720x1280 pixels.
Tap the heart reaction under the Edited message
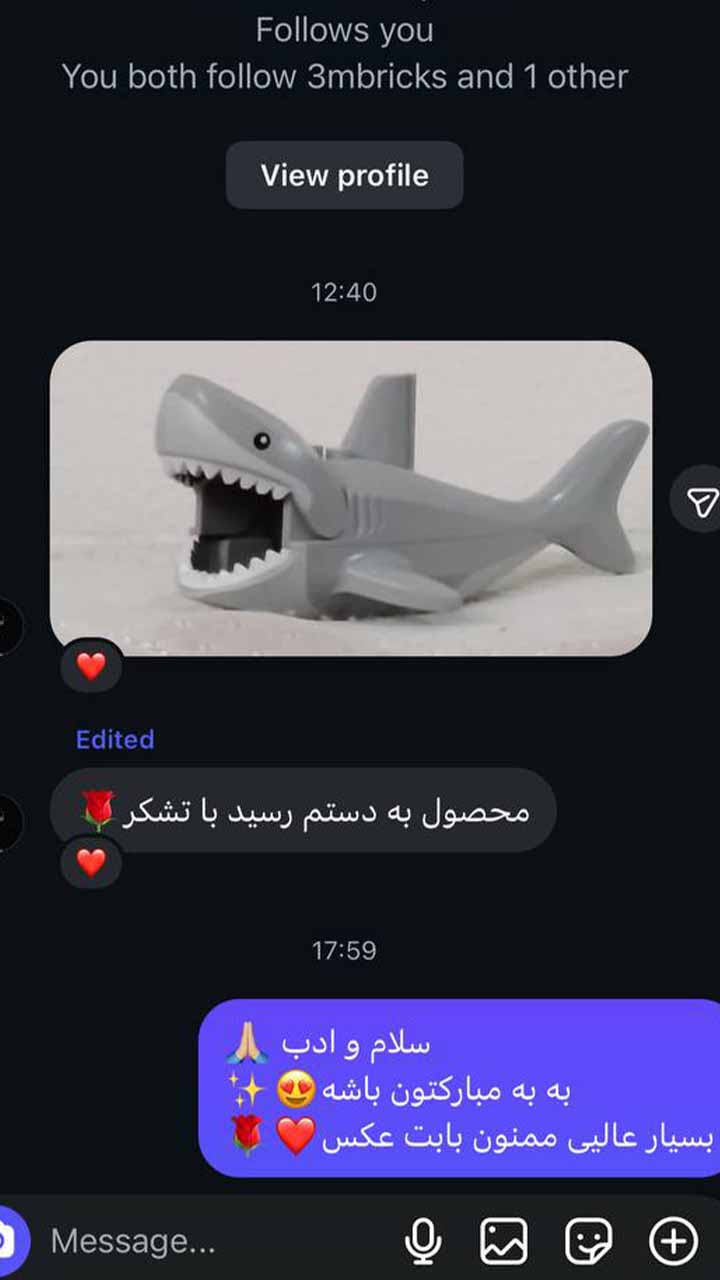[91, 861]
